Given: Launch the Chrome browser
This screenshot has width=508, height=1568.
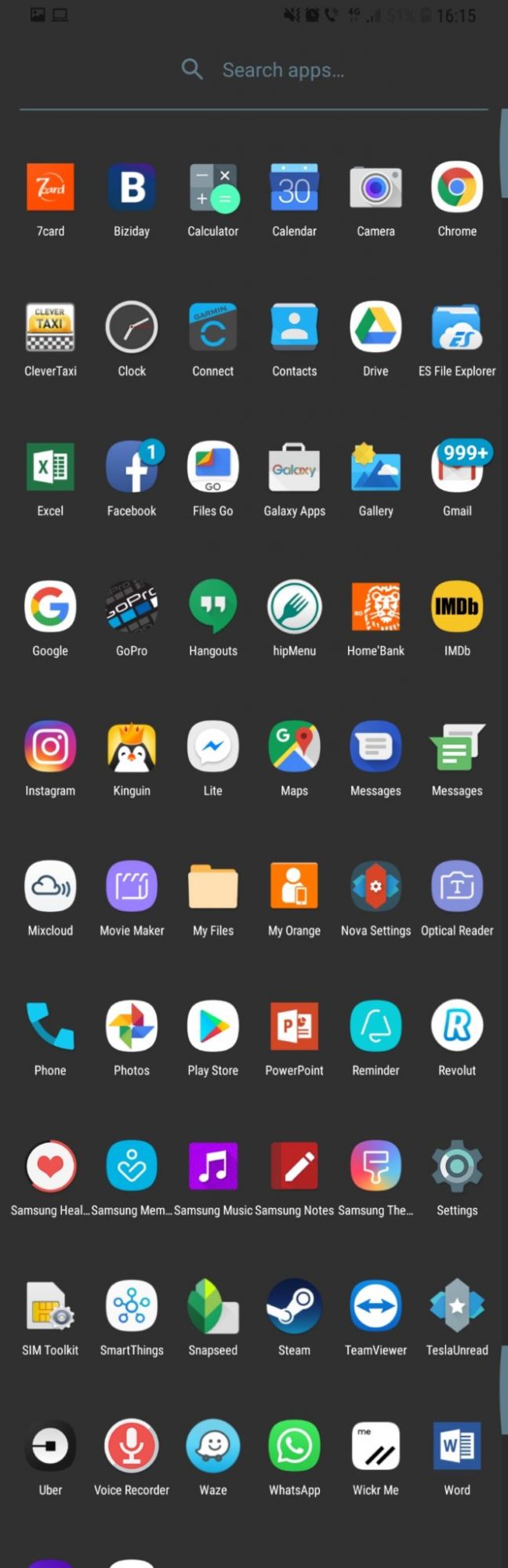Looking at the screenshot, I should (457, 188).
